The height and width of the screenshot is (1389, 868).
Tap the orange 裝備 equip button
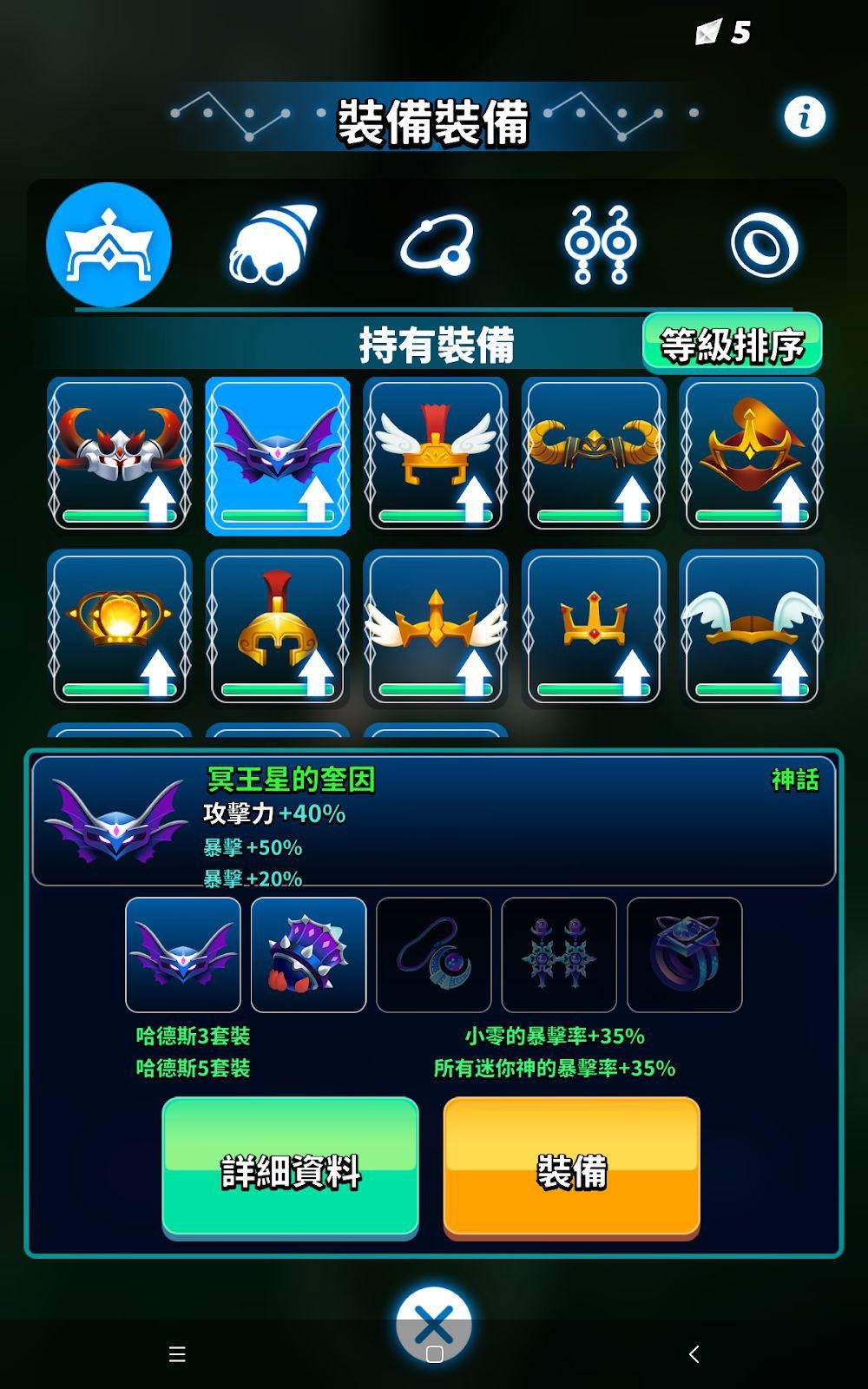tap(571, 1168)
